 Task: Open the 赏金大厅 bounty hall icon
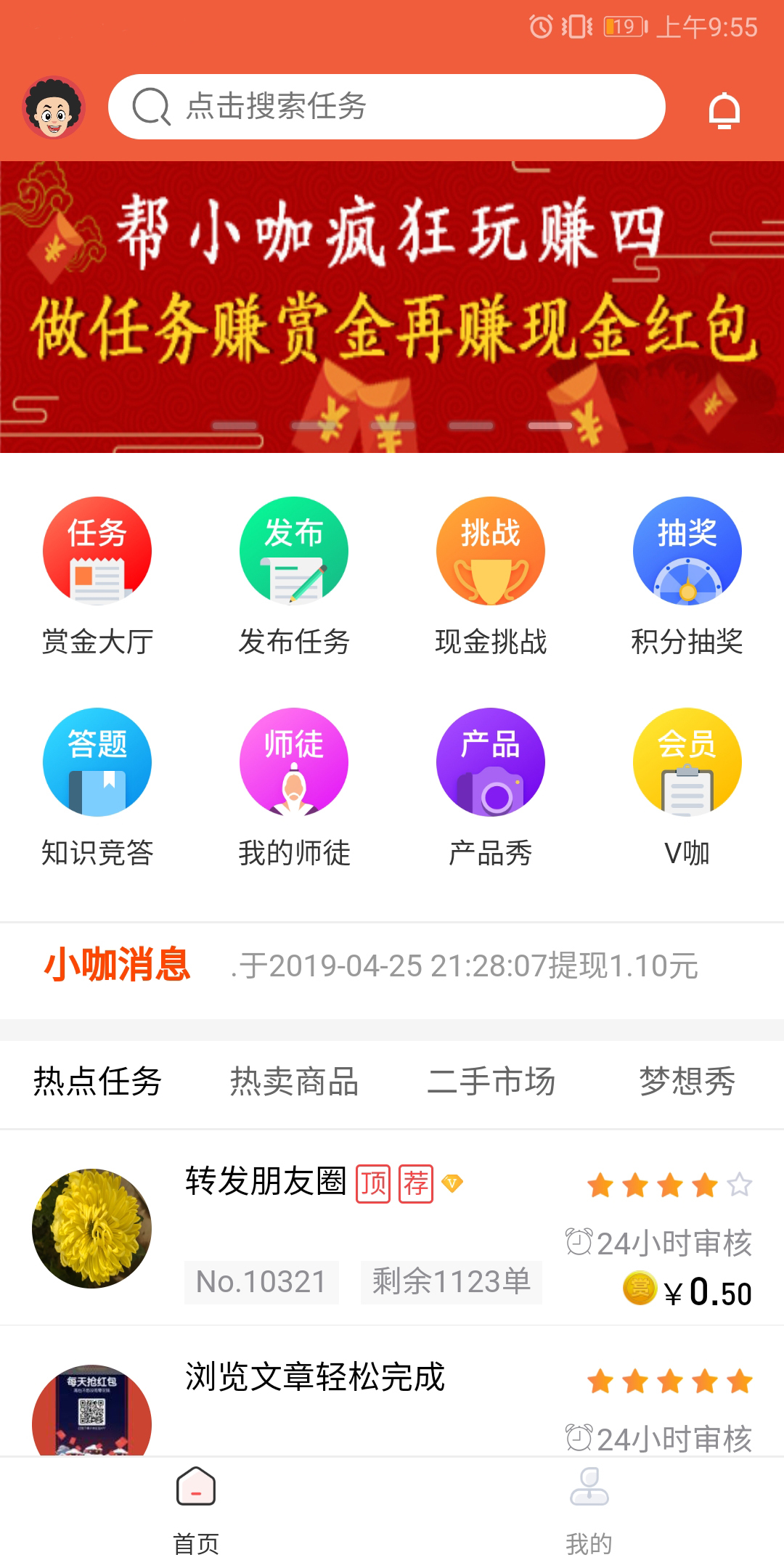click(x=97, y=552)
